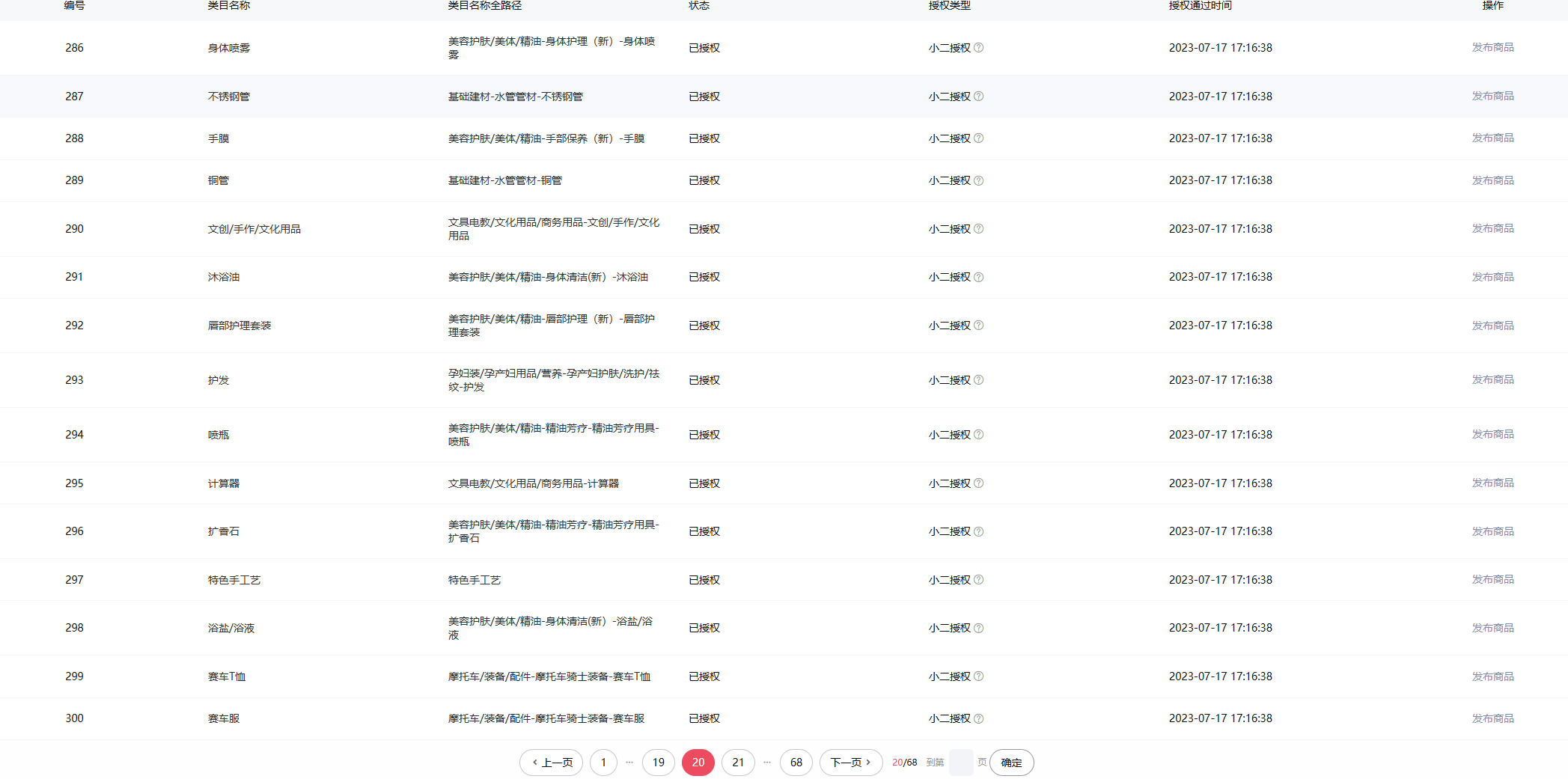Viewport: 1568px width, 779px height.
Task: Confirm page jump with 确定
Action: pyautogui.click(x=1011, y=763)
